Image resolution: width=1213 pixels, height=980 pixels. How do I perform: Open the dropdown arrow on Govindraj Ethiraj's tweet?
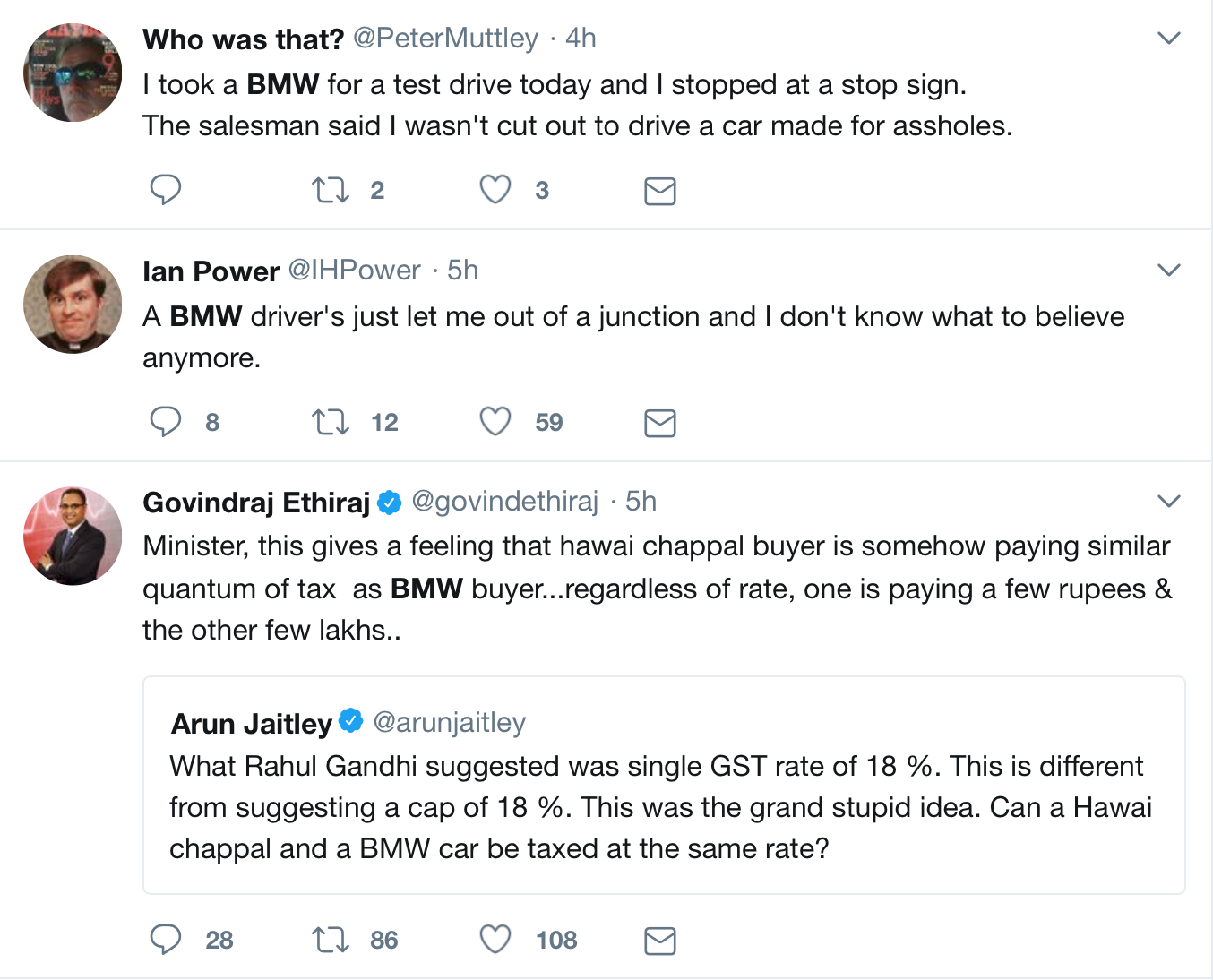[1169, 501]
